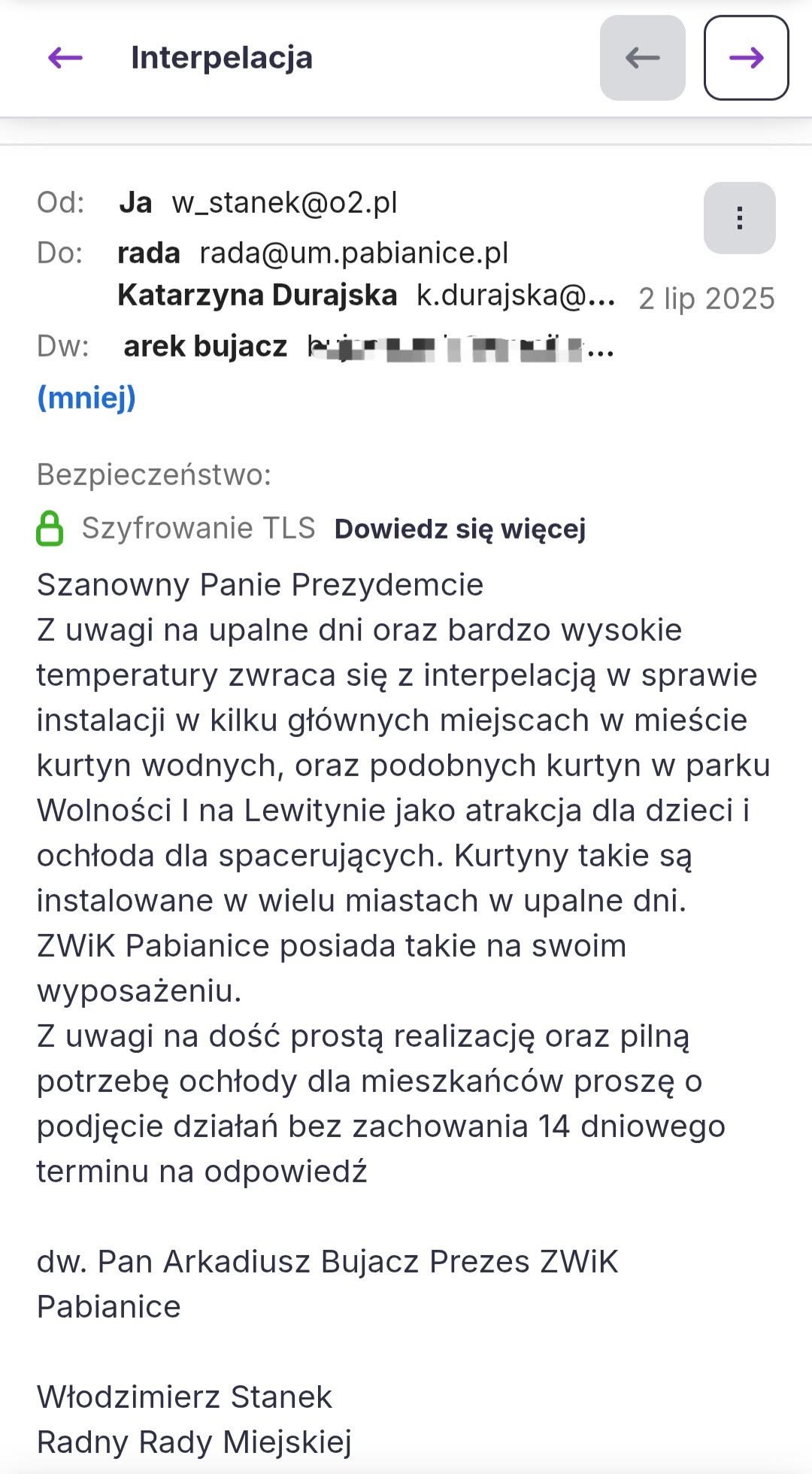Screen dimensions: 812x1474
Task: Open Dowiedz się więcej about TLS encryption
Action: 459,529
